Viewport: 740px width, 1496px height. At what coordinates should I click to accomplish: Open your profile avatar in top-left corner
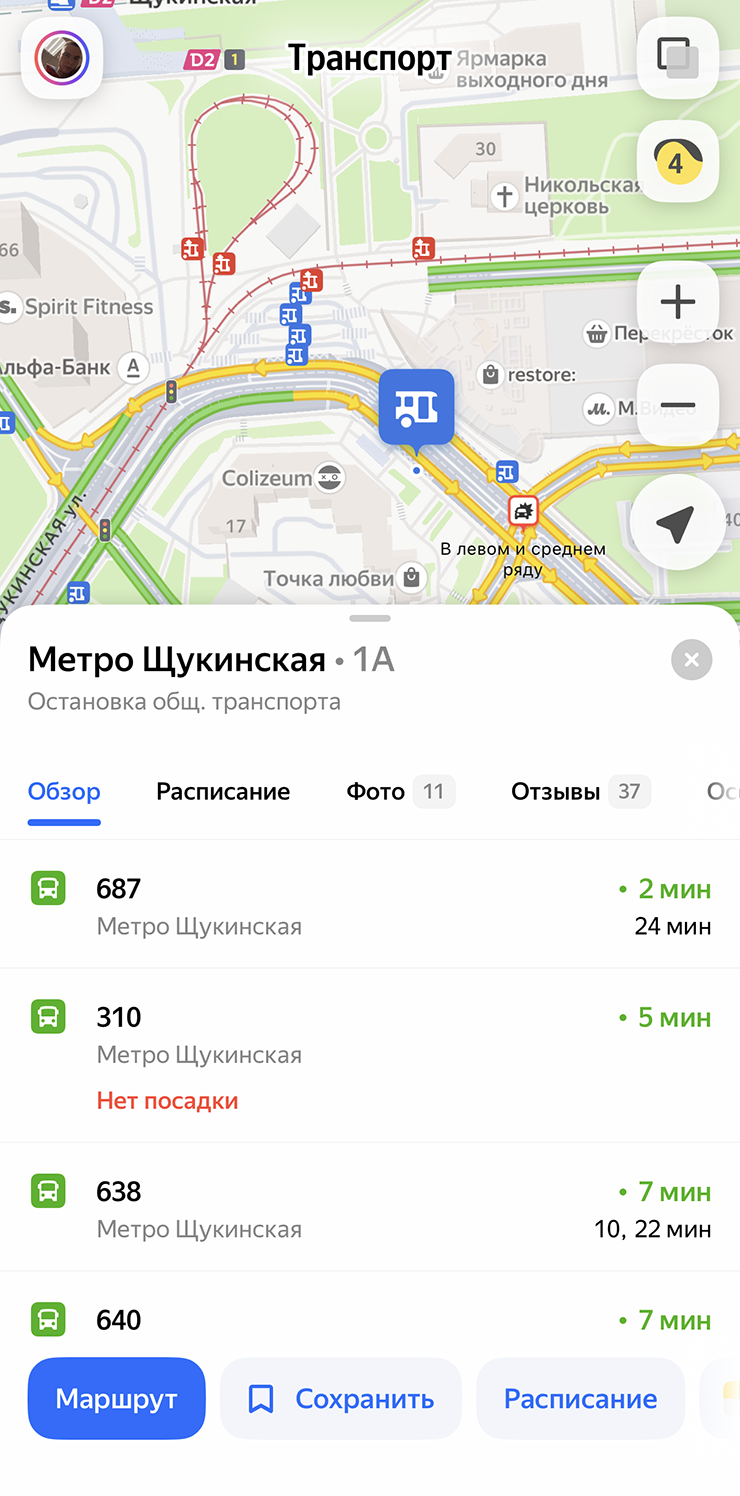(x=61, y=58)
